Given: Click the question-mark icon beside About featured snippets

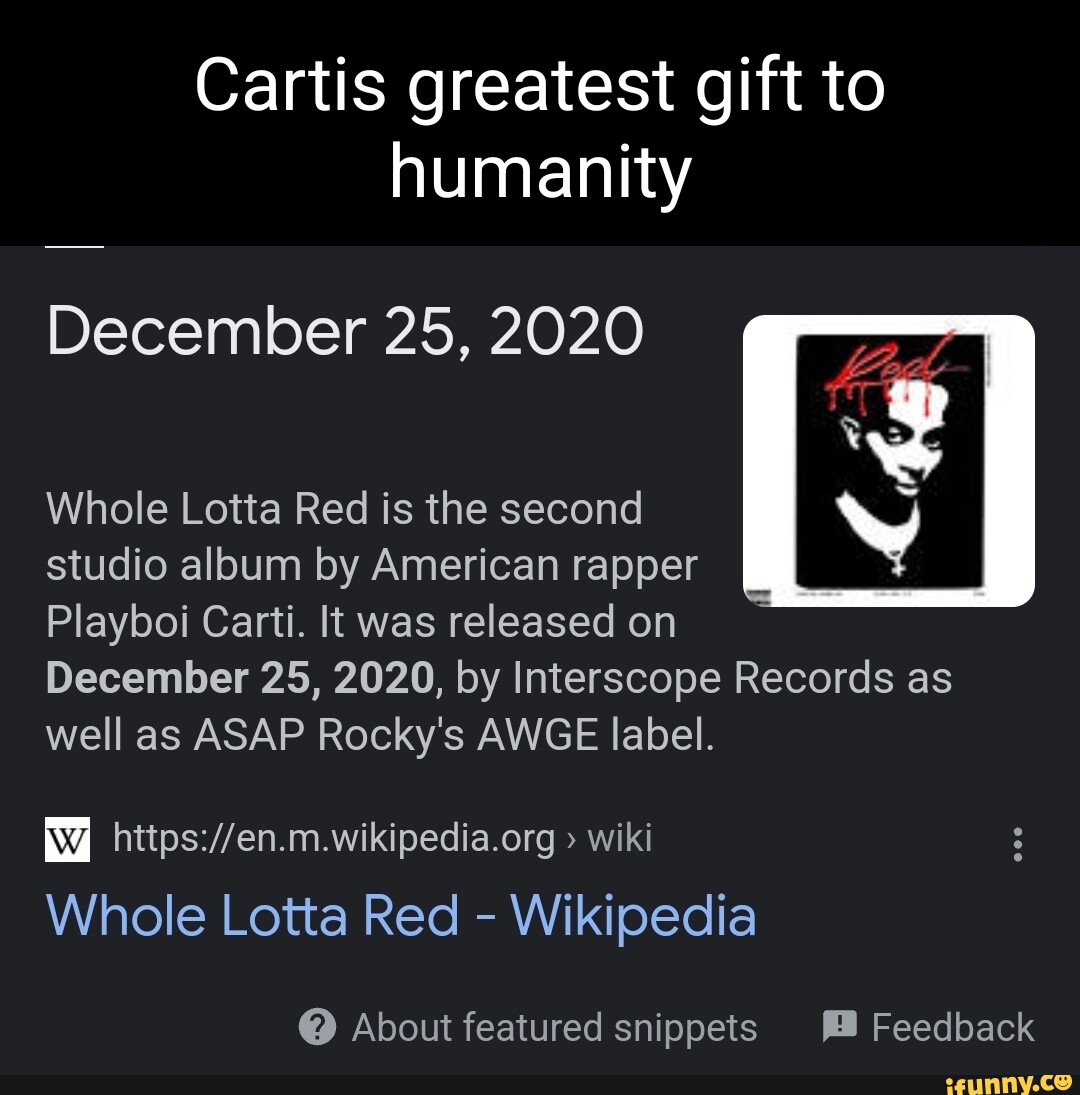Looking at the screenshot, I should click(316, 1027).
